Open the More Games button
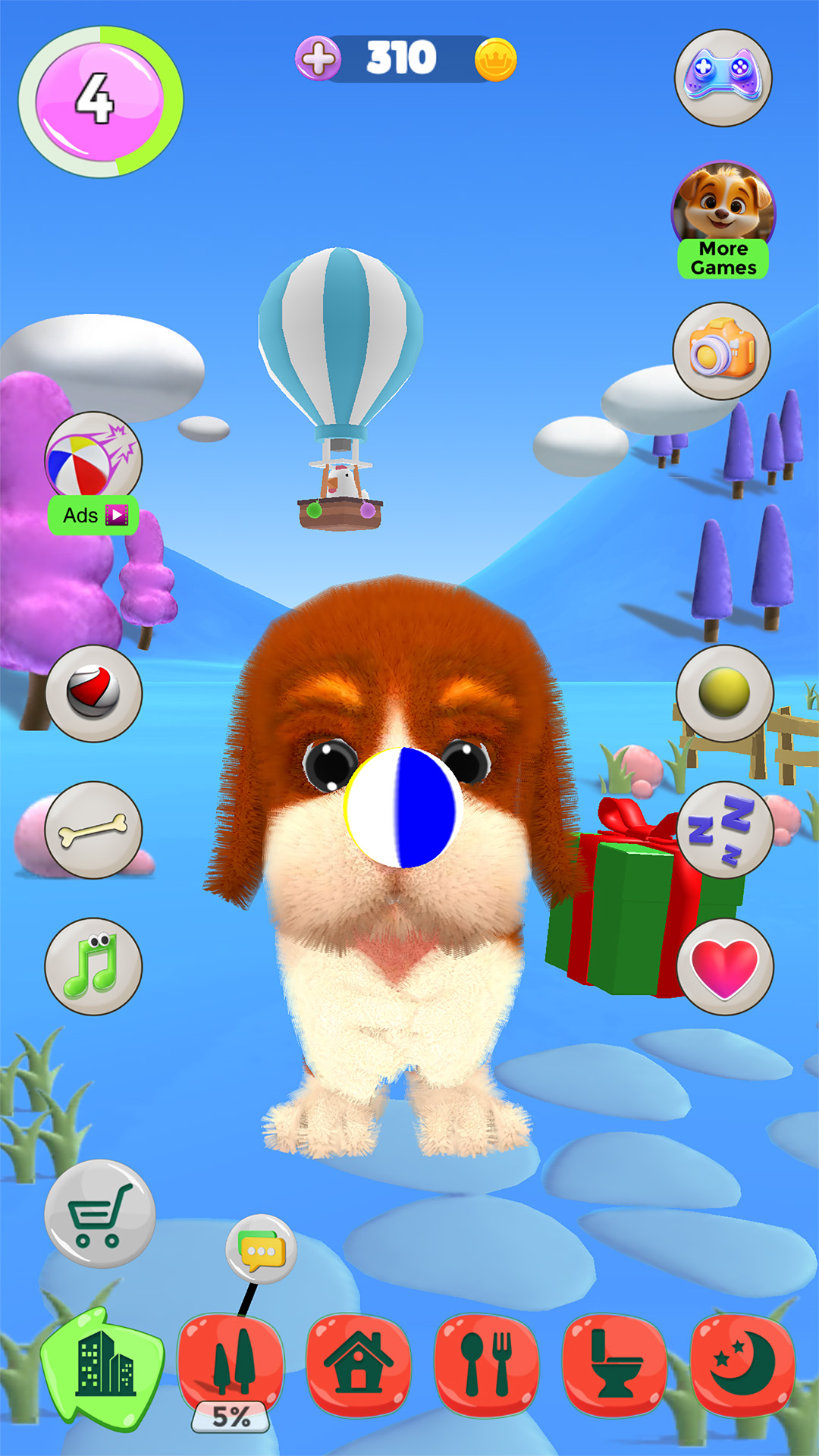Screen dimensions: 819x1456 coord(723,220)
